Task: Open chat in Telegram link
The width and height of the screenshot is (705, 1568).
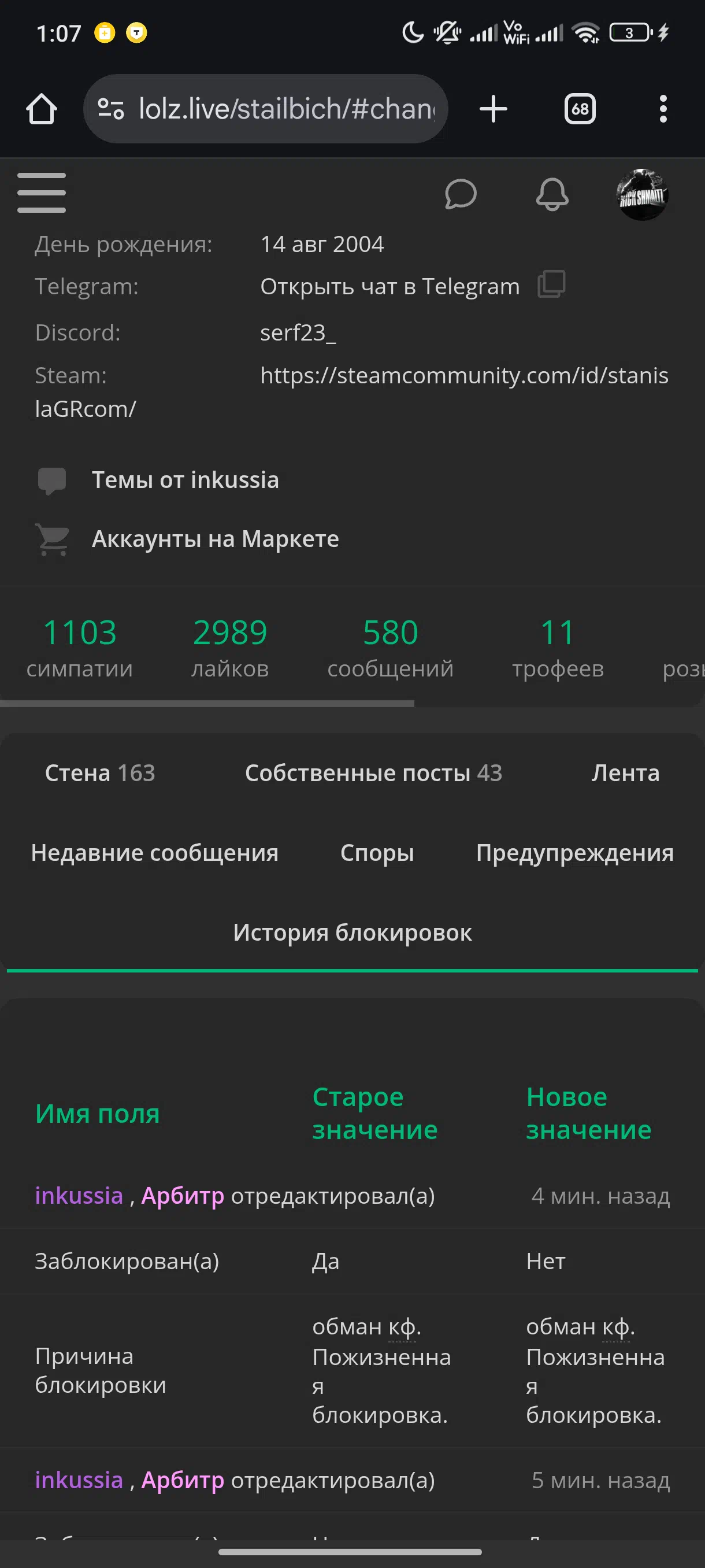Action: coord(390,286)
